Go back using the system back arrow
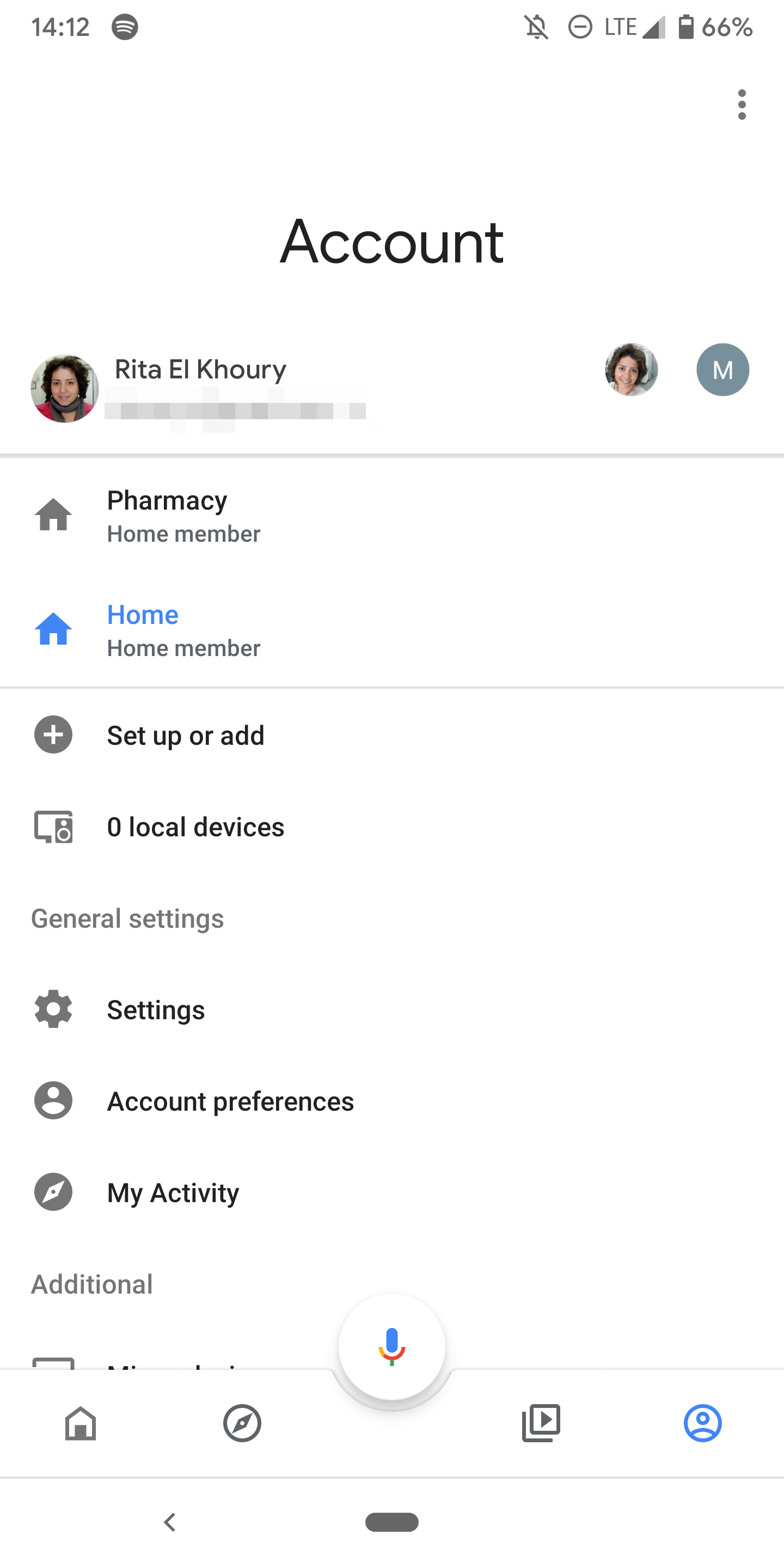Screen dimensions: 784x1568 point(170,1522)
